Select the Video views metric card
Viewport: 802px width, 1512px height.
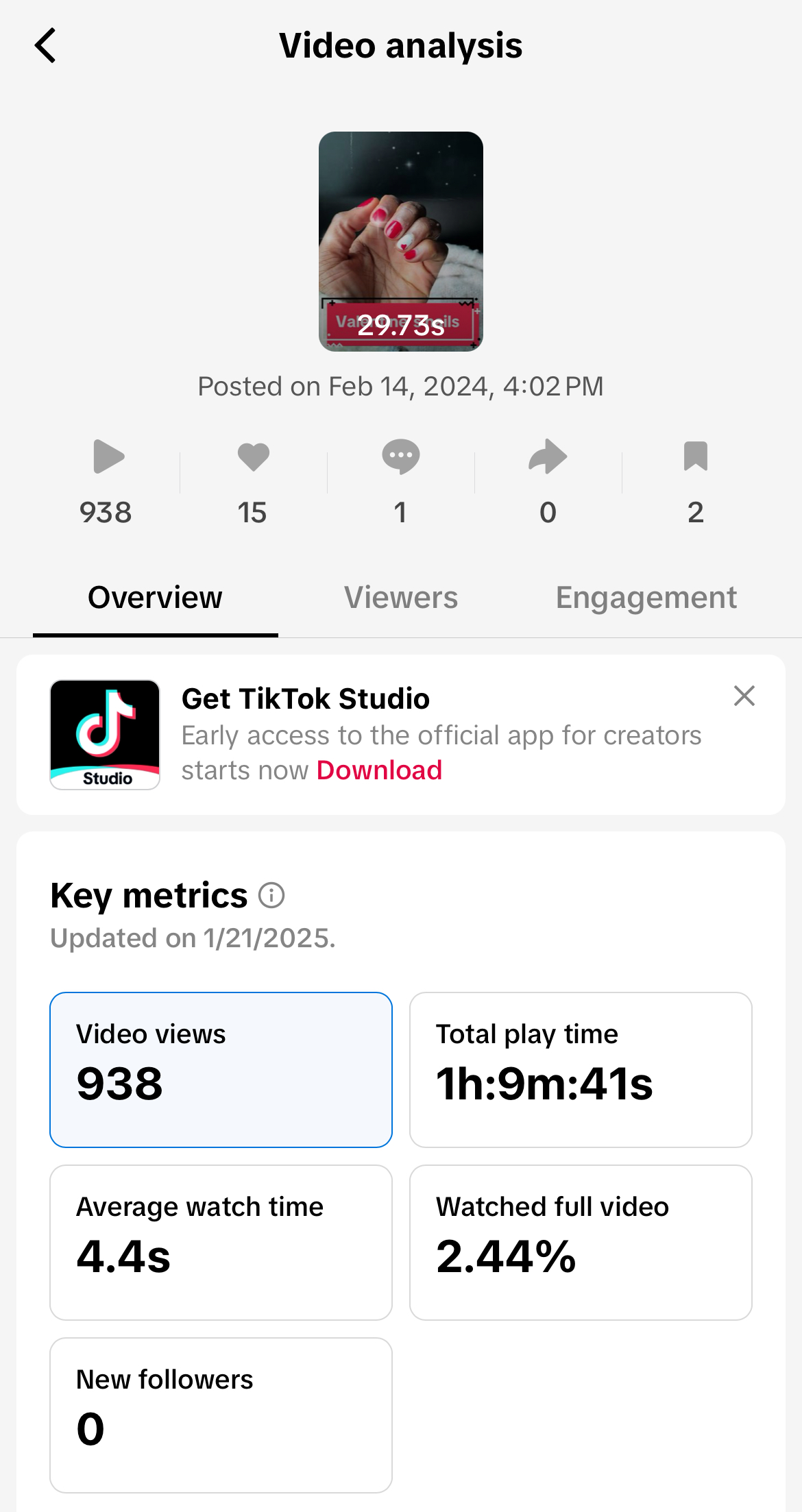(x=221, y=1069)
